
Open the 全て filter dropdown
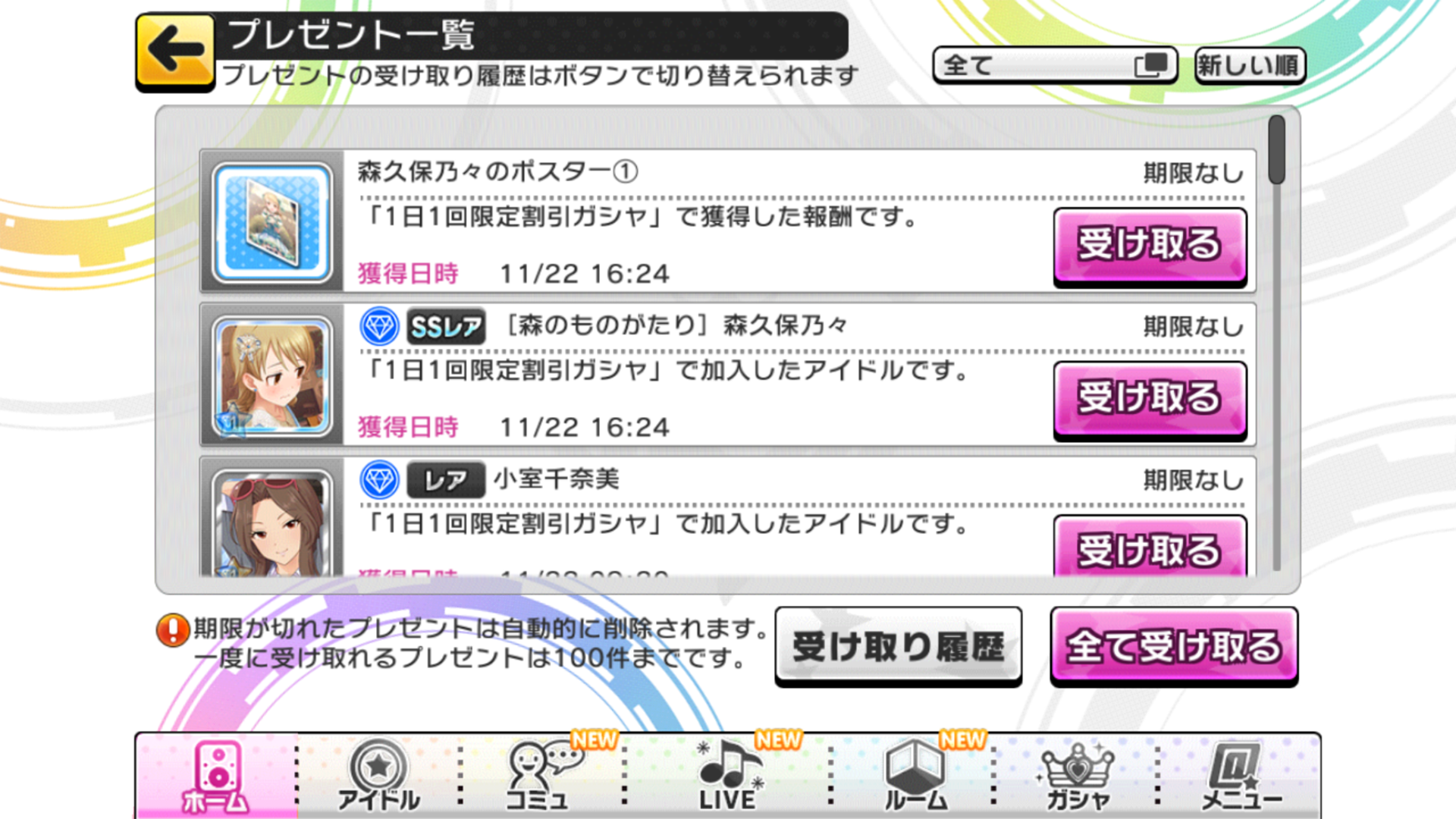[x=1054, y=65]
